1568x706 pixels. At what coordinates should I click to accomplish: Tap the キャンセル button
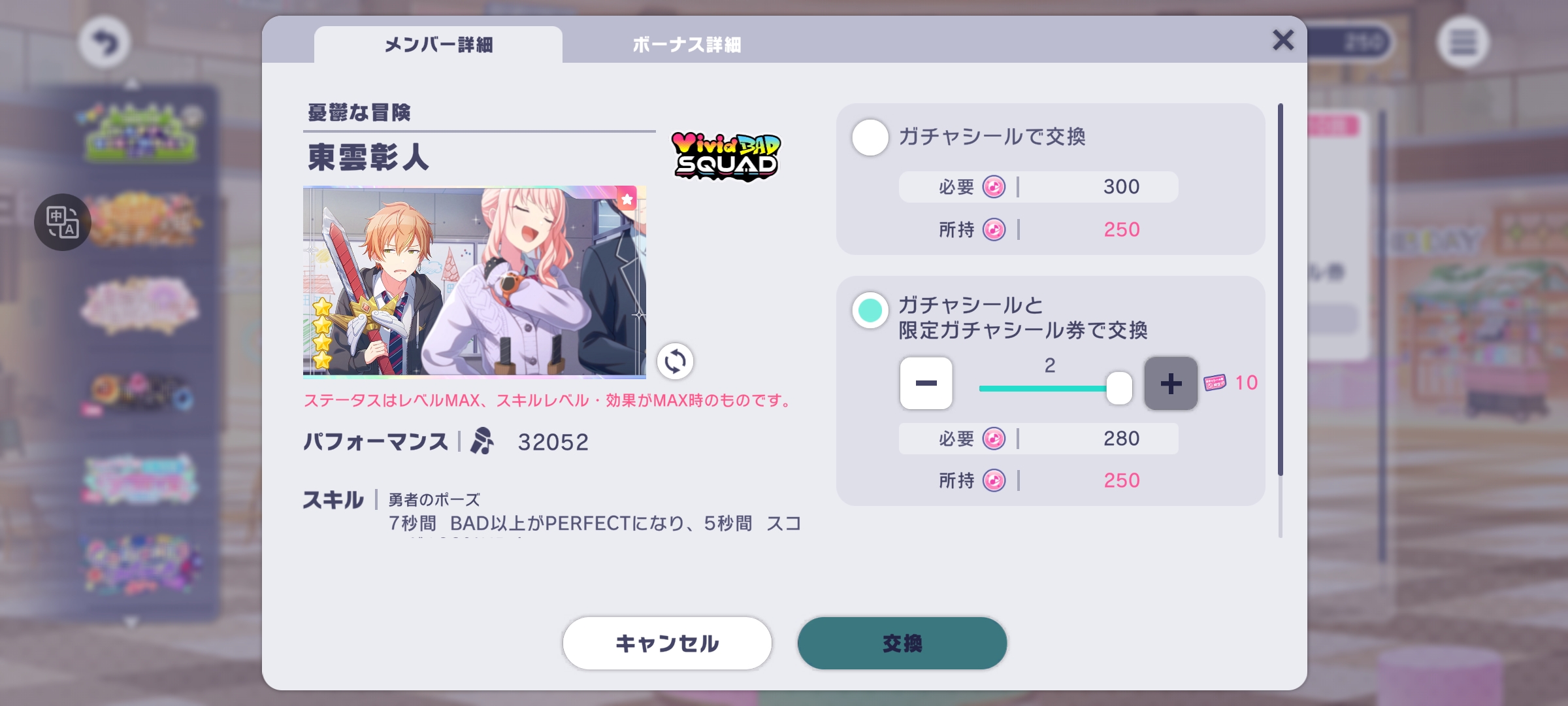pyautogui.click(x=666, y=643)
